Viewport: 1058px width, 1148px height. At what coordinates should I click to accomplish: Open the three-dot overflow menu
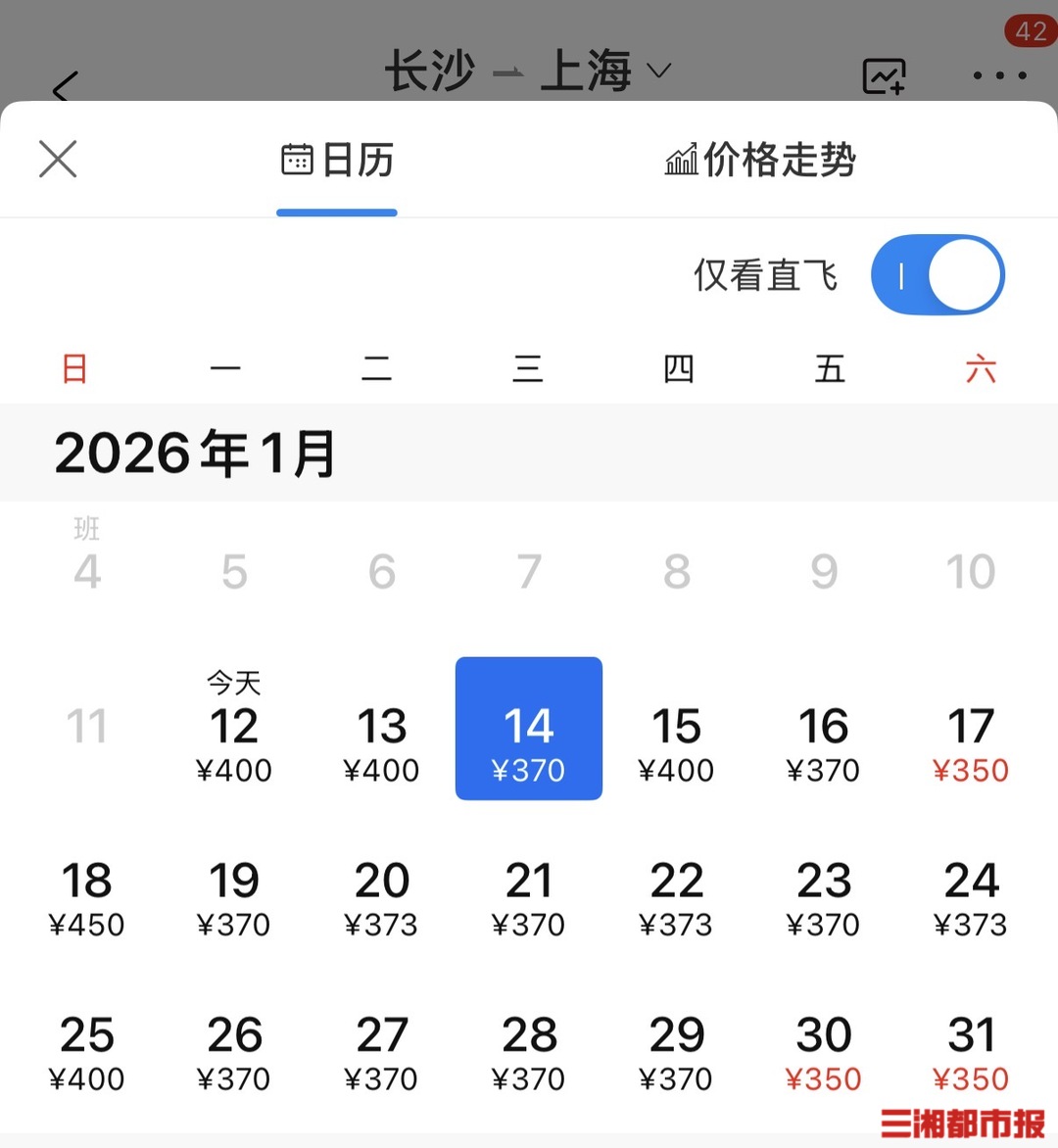click(999, 75)
